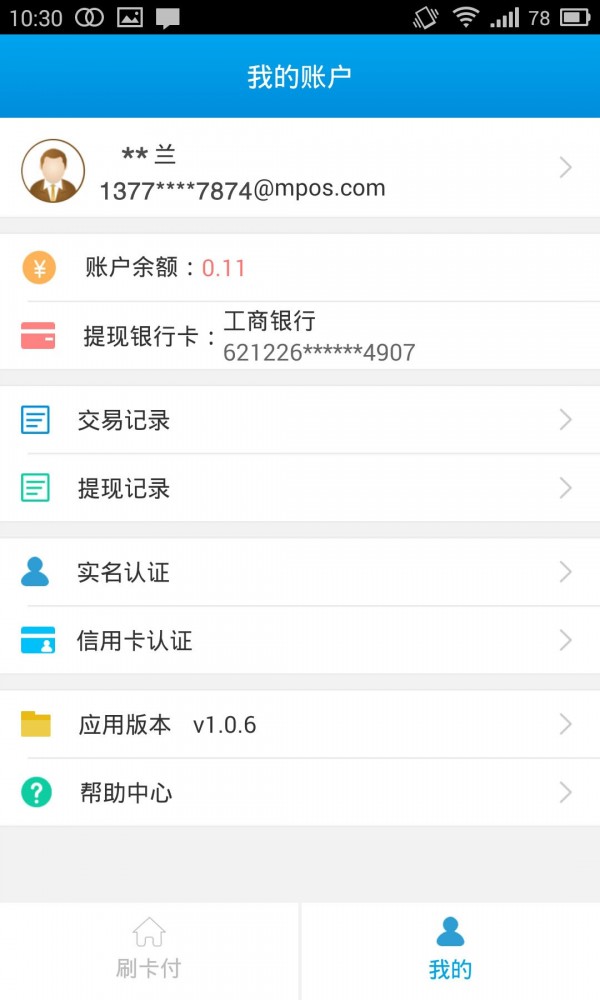The width and height of the screenshot is (600, 1000).
Task: Switch to the 刷卡付 tab
Action: pos(149,950)
